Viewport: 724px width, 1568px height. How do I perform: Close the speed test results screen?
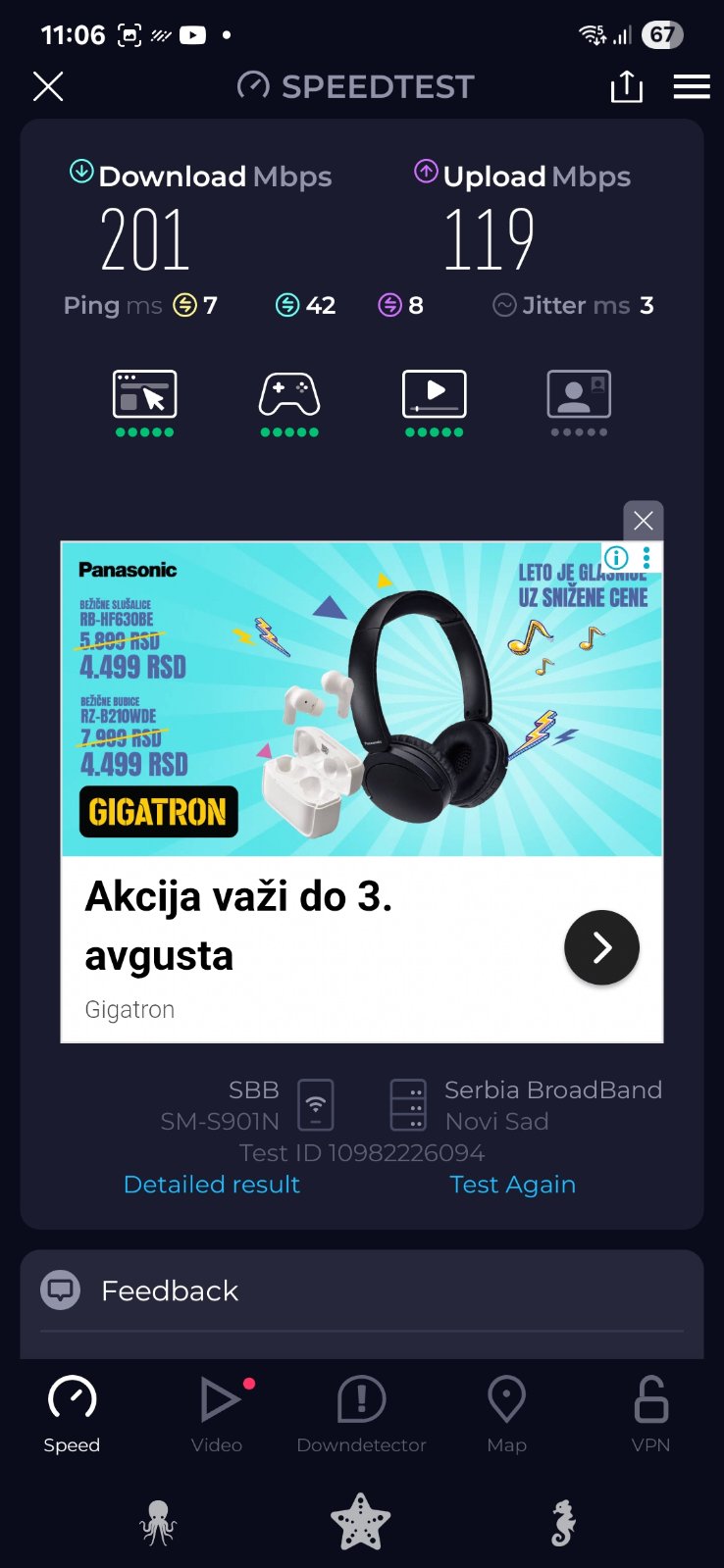click(48, 86)
